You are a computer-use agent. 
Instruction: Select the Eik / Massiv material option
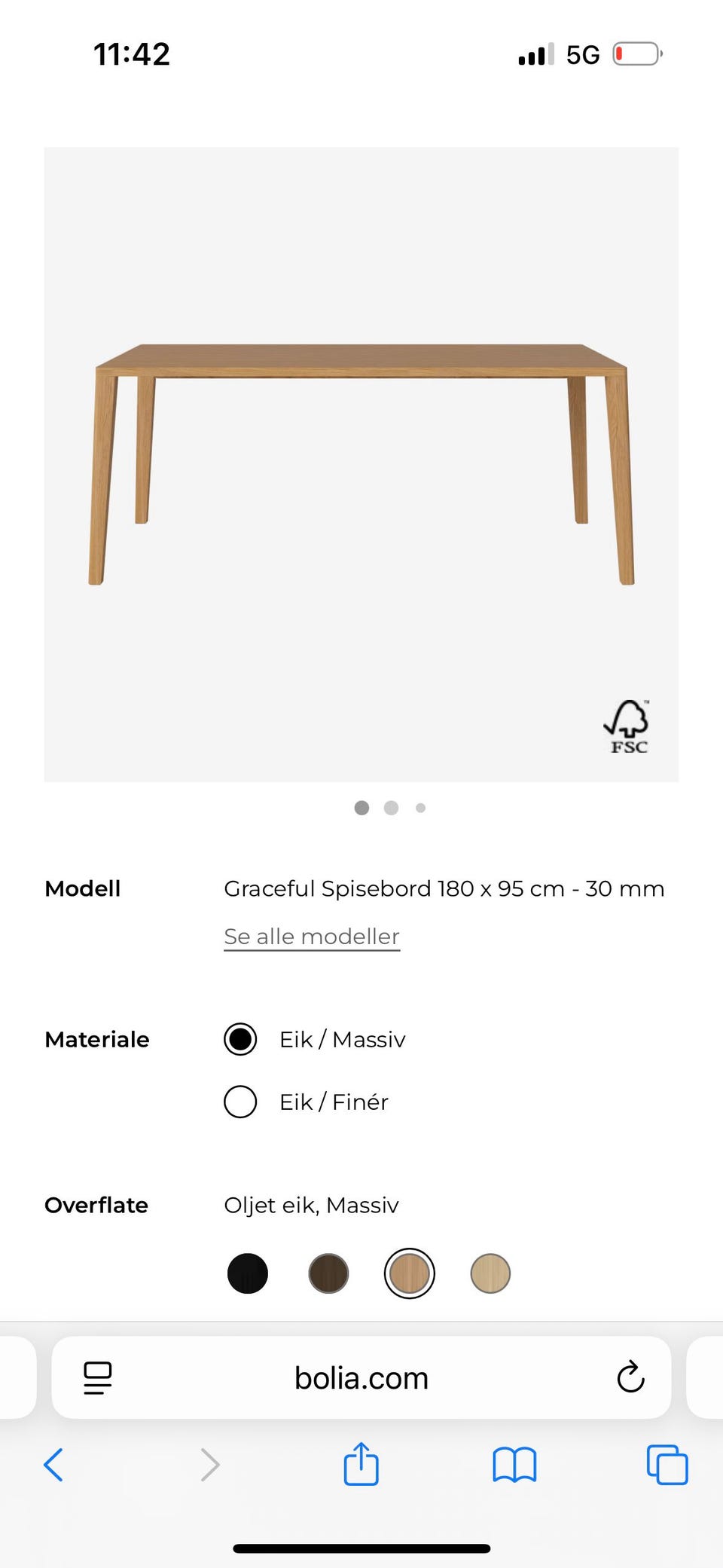click(239, 1039)
